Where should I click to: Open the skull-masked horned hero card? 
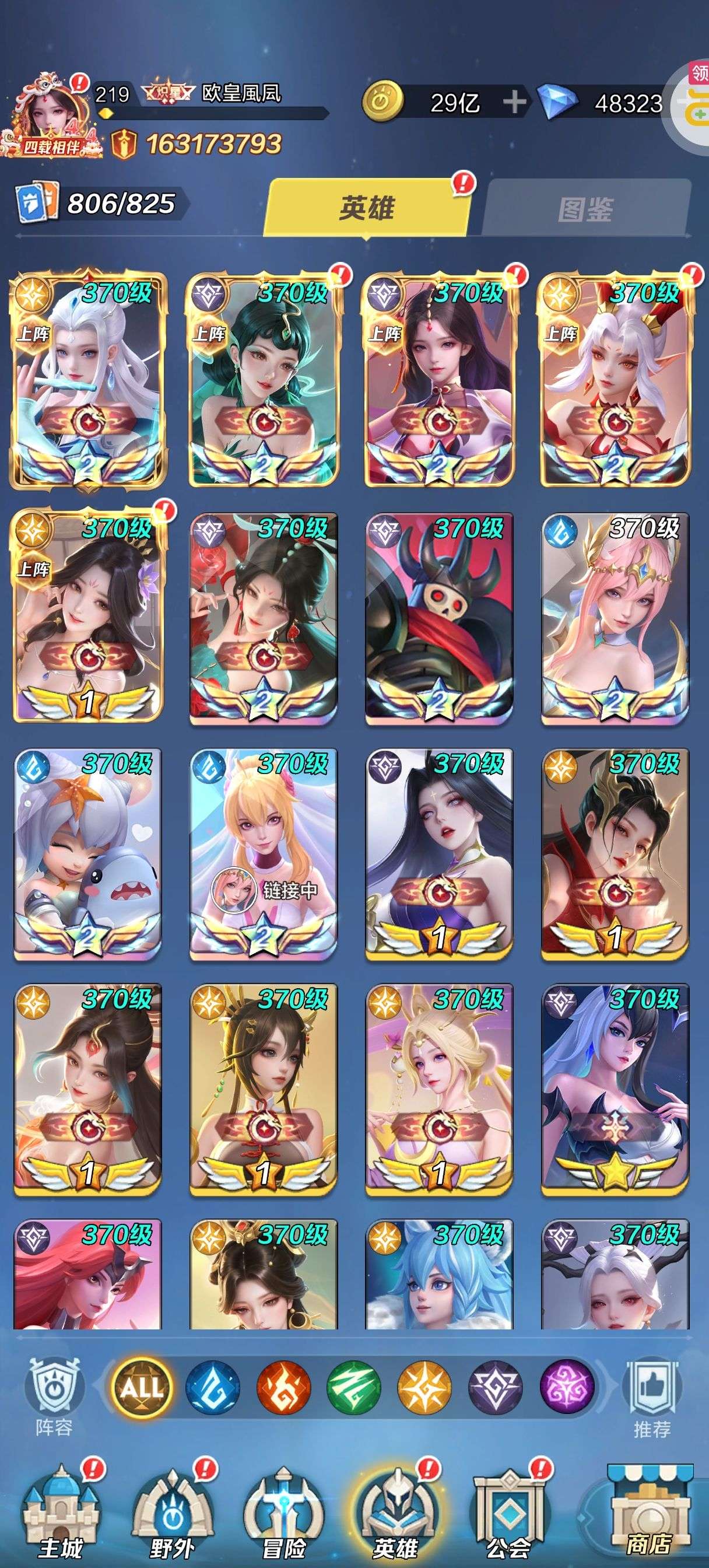point(439,618)
